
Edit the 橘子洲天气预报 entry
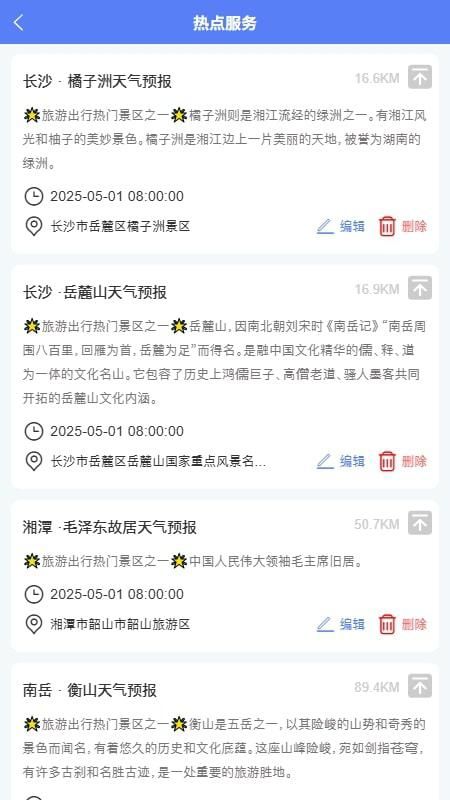[x=340, y=226]
